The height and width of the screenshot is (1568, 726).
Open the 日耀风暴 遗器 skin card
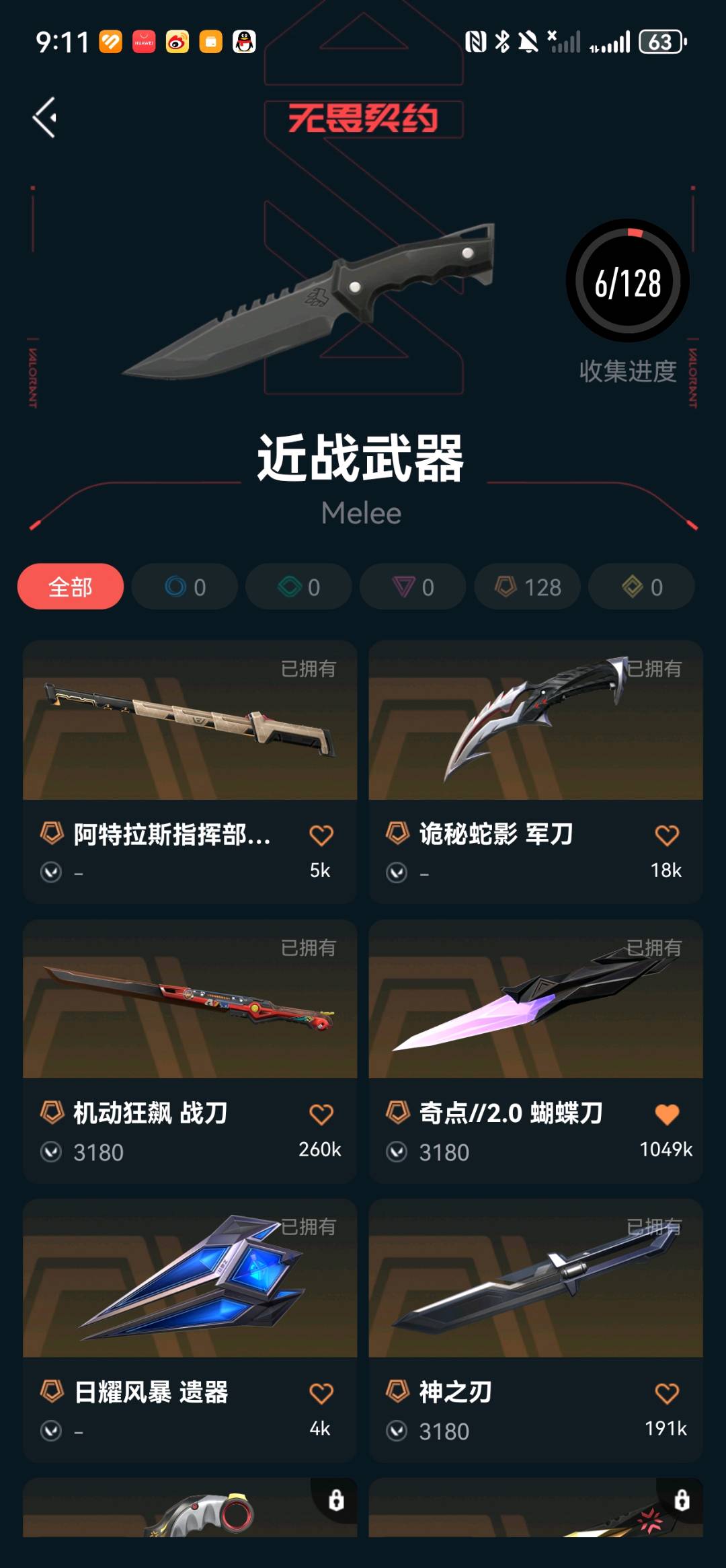click(190, 1331)
